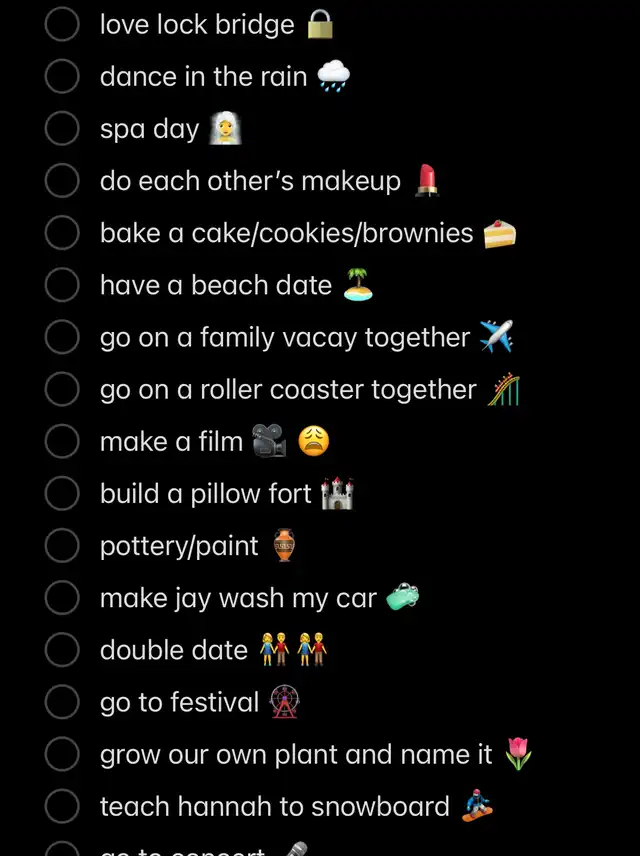Check off have a beach date
Viewport: 640px width, 856px height.
point(62,285)
